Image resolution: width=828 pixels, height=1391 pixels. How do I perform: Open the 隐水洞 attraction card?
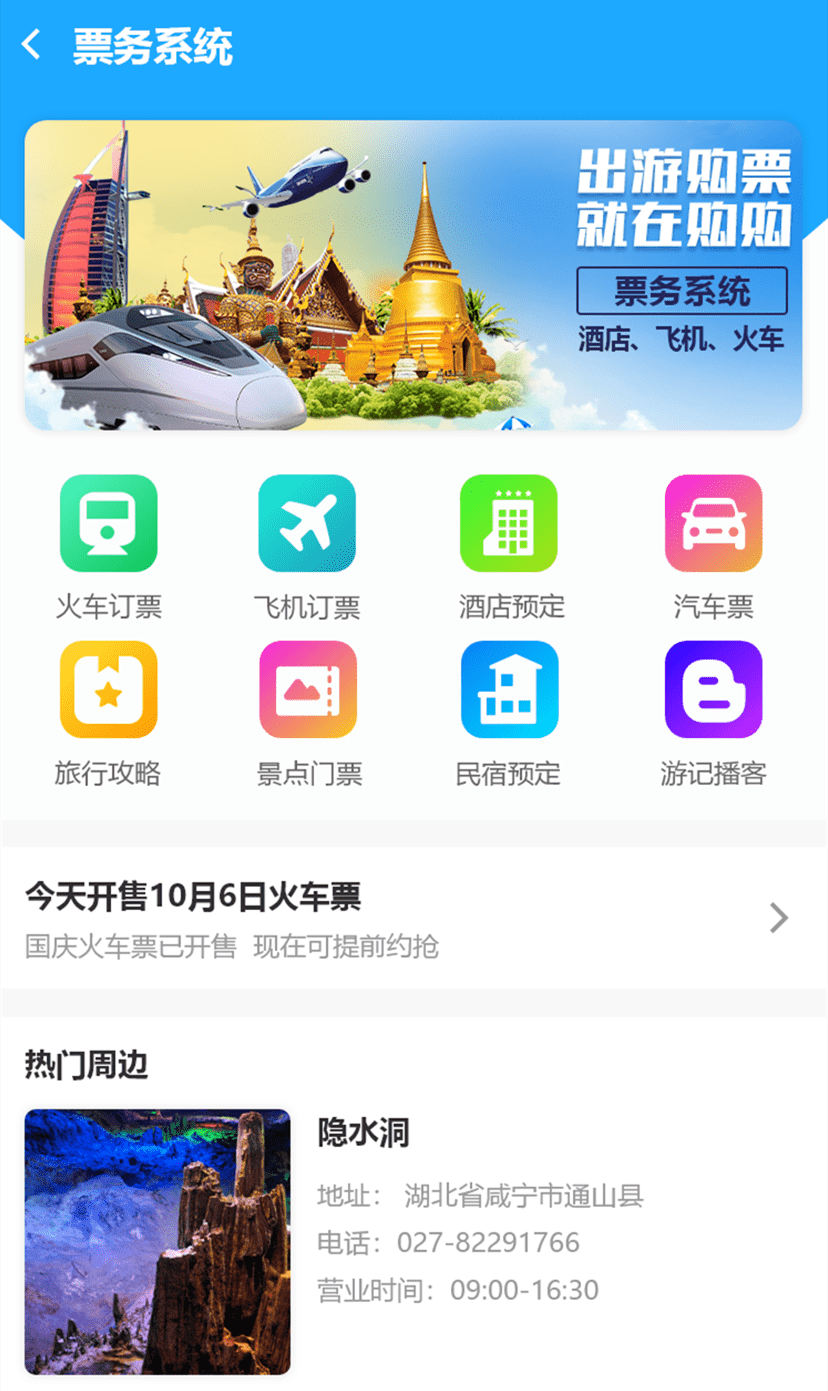click(x=413, y=1240)
